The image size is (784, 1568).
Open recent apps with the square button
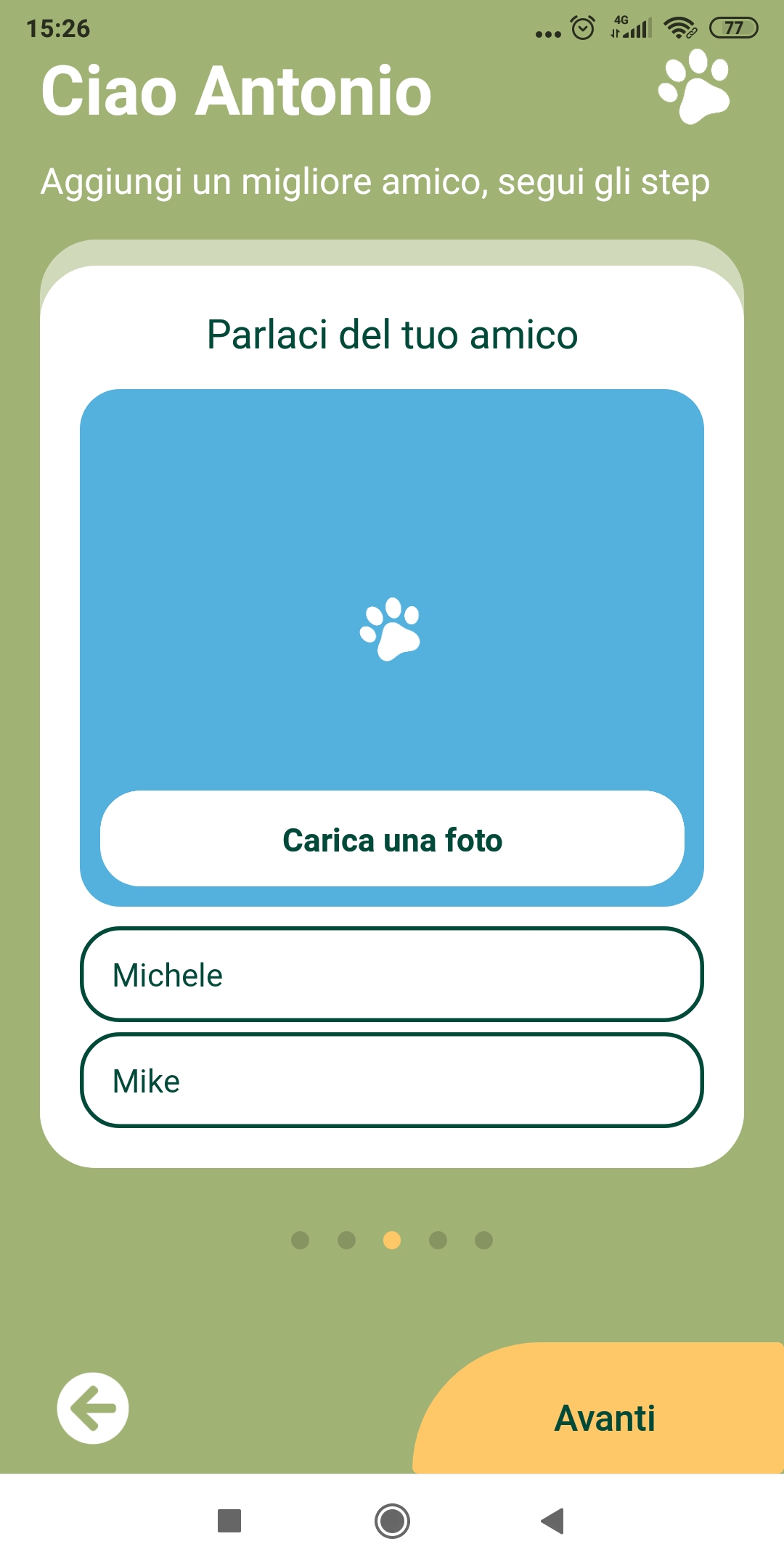(x=229, y=1521)
